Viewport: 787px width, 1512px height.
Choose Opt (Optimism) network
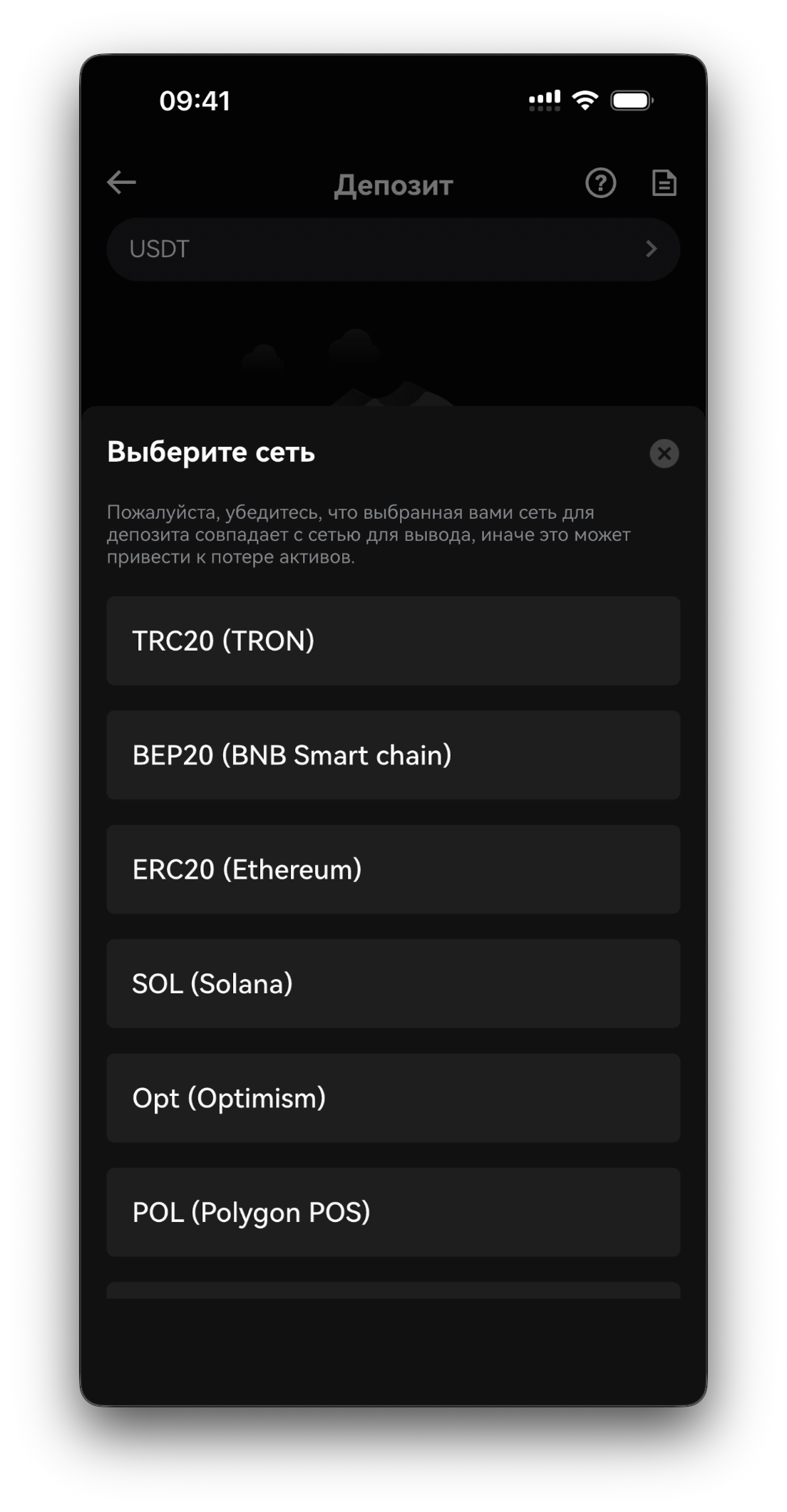pos(393,1098)
